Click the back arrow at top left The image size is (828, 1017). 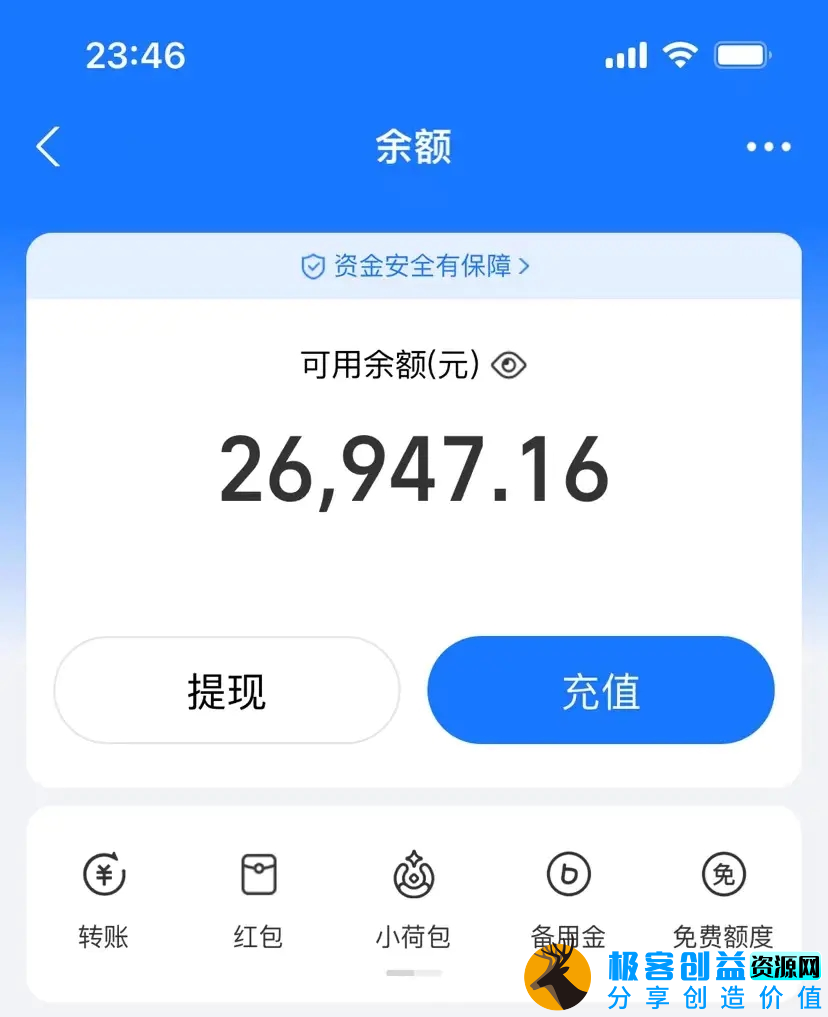click(x=47, y=146)
